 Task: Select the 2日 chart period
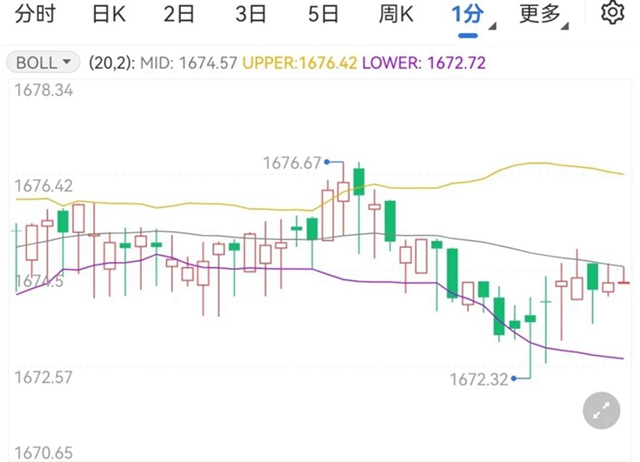[x=178, y=14]
